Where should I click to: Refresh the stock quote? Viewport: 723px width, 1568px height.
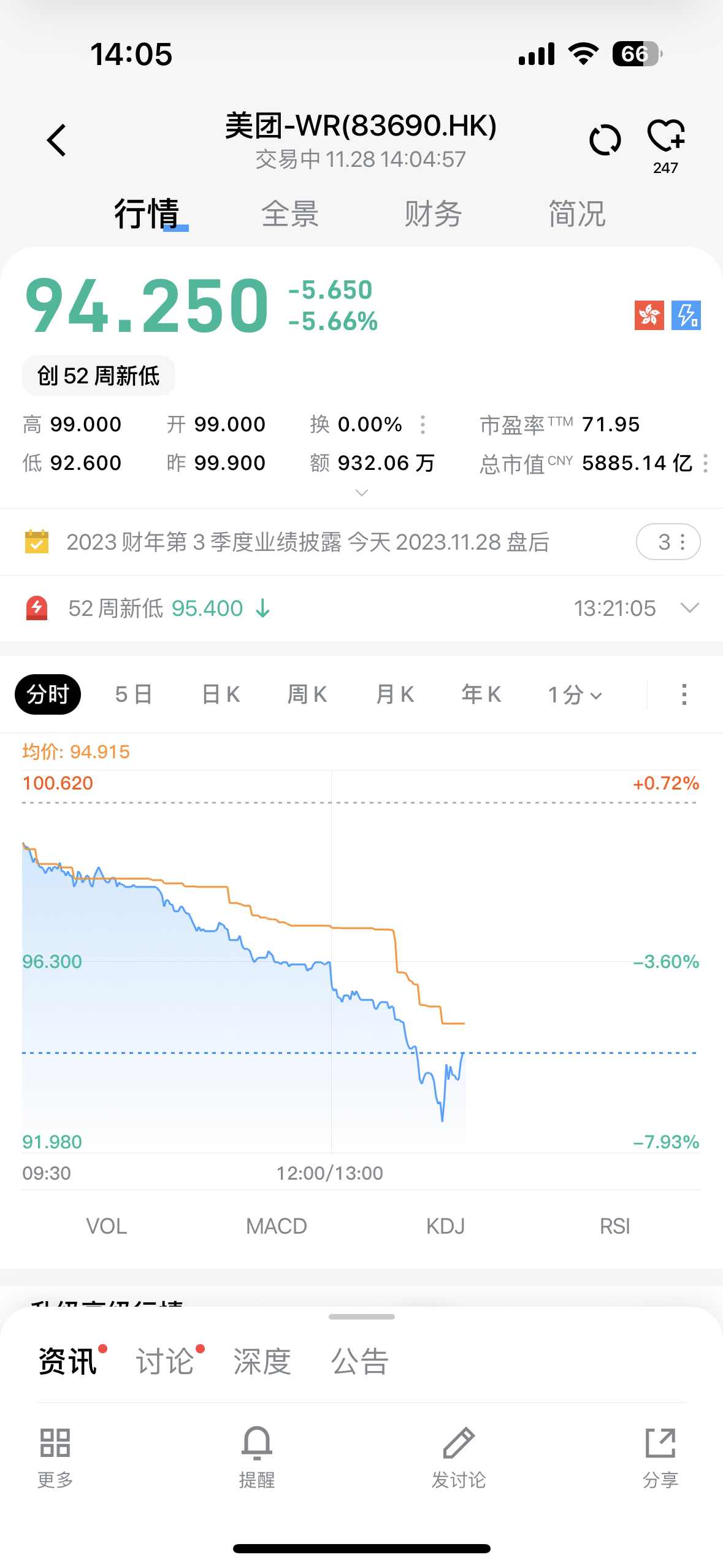(605, 140)
